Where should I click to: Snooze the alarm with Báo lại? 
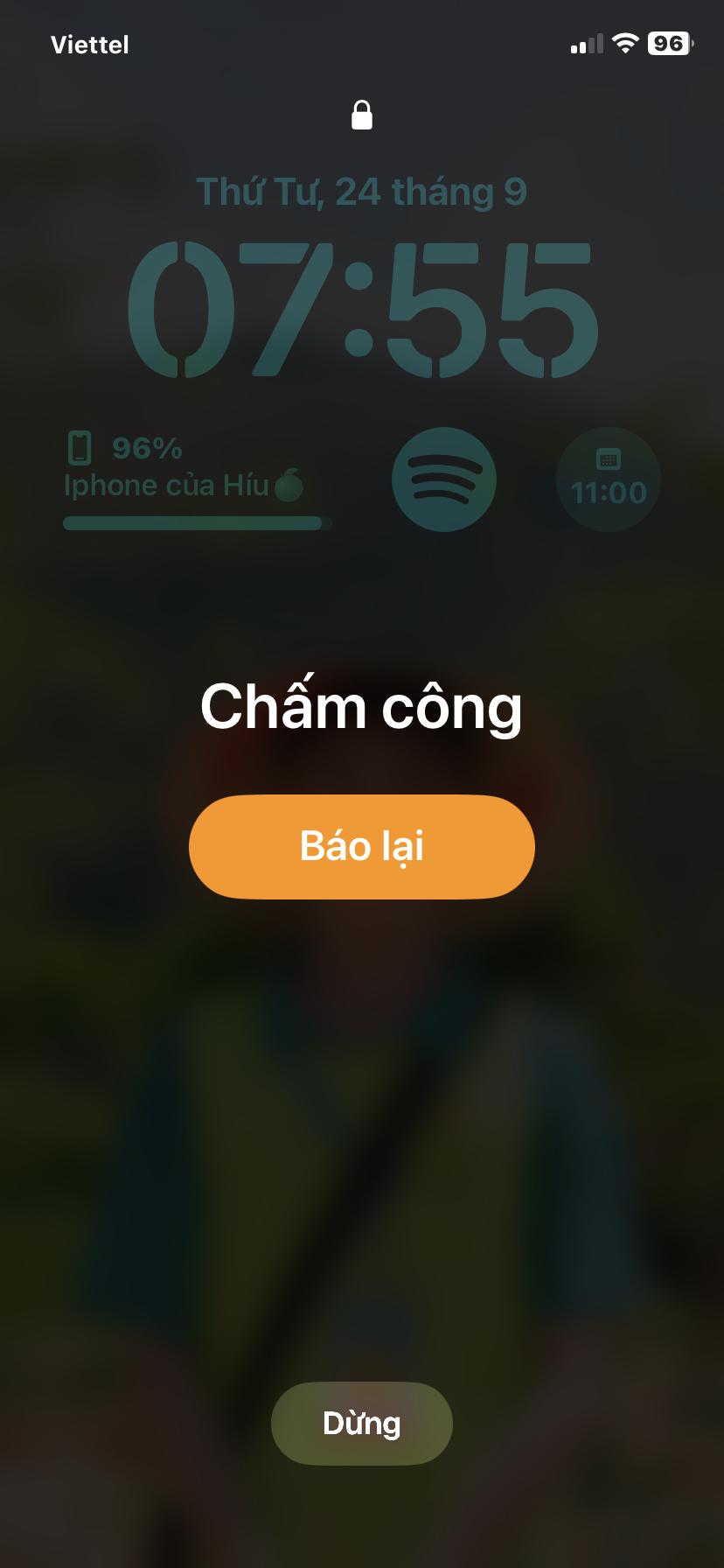point(361,846)
